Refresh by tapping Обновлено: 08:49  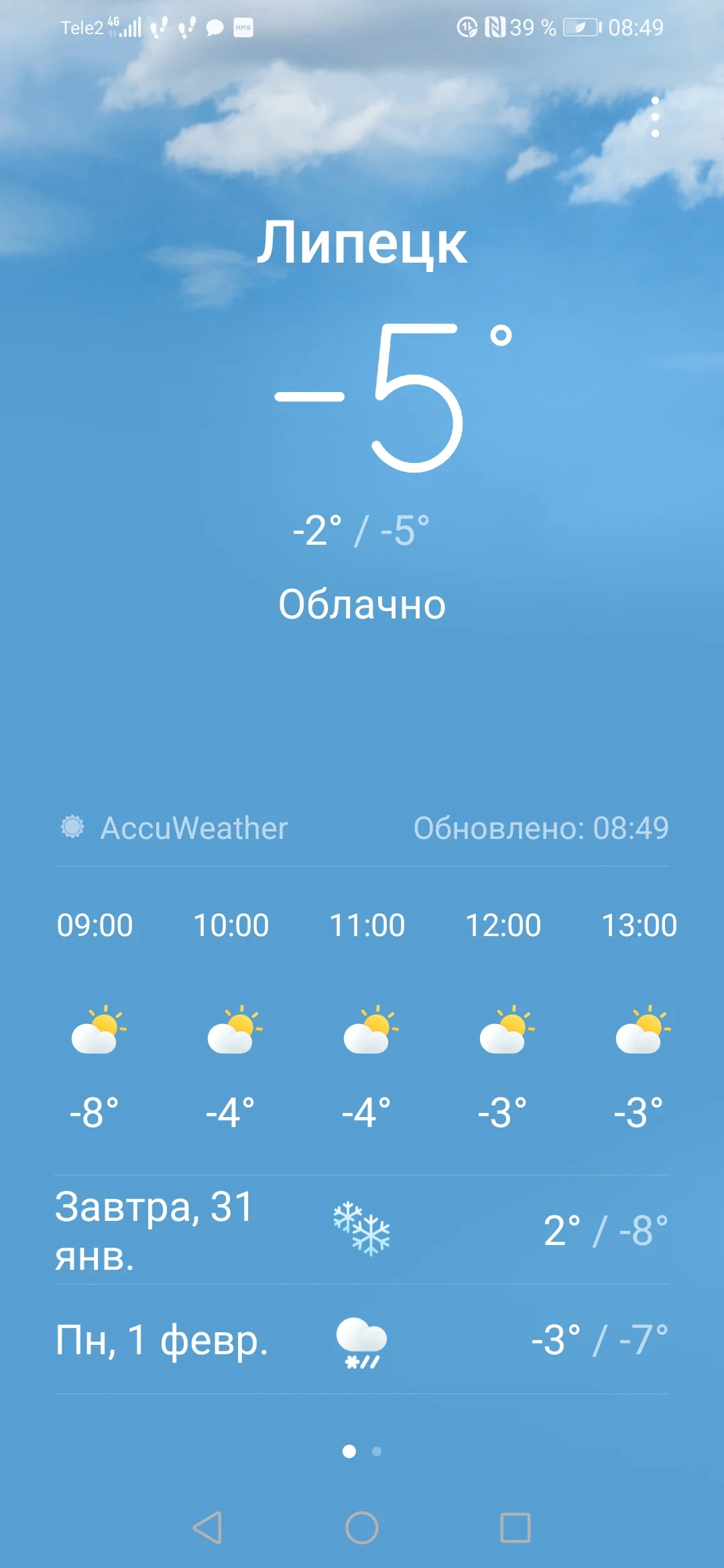(542, 828)
